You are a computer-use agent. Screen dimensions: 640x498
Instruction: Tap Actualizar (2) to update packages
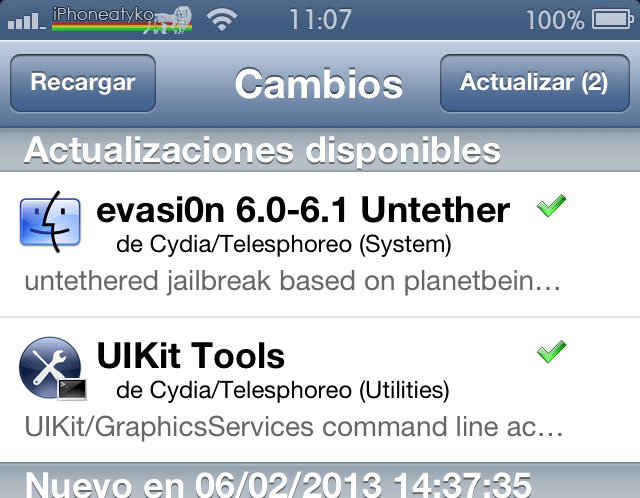tap(533, 83)
